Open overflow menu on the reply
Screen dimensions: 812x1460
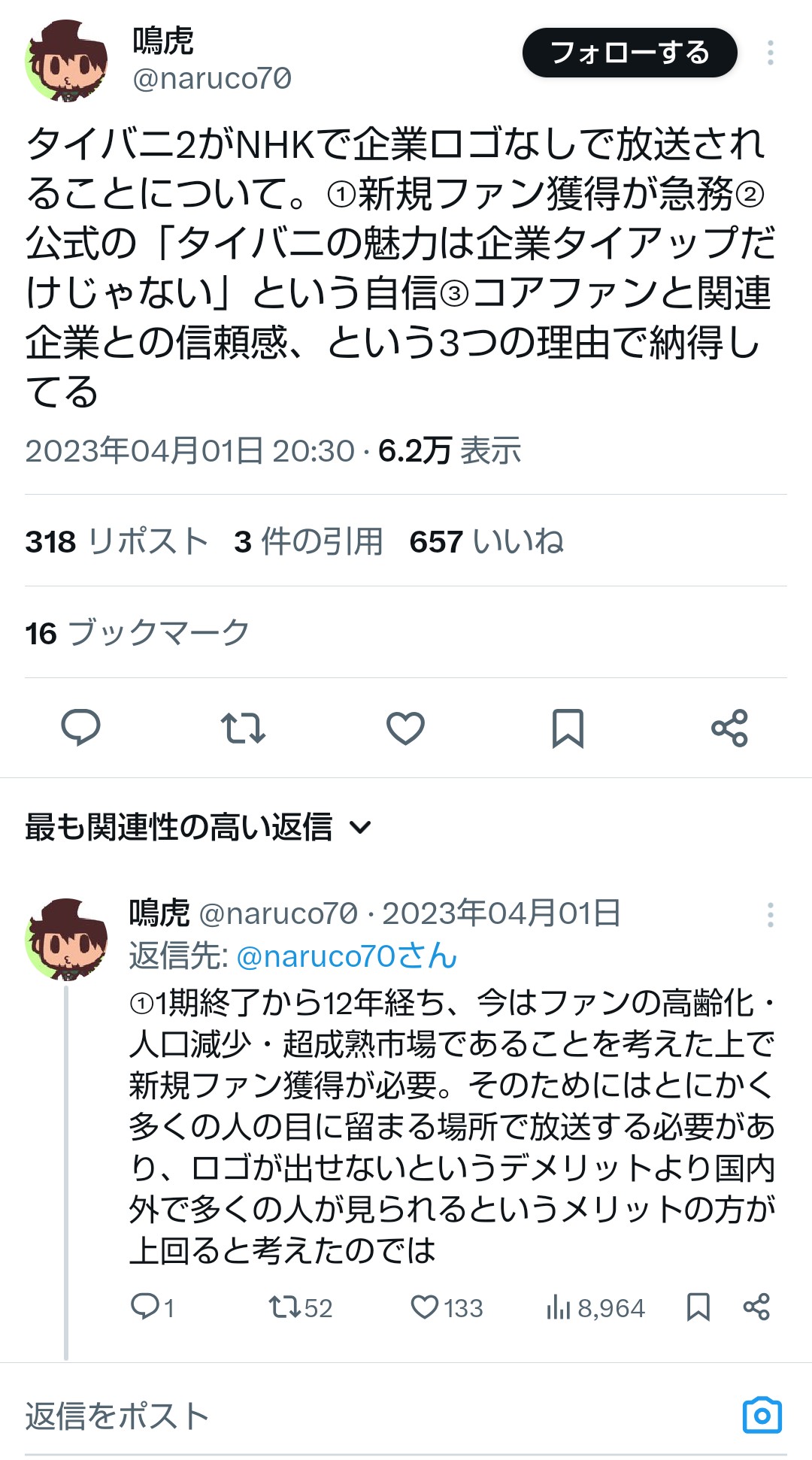(770, 914)
